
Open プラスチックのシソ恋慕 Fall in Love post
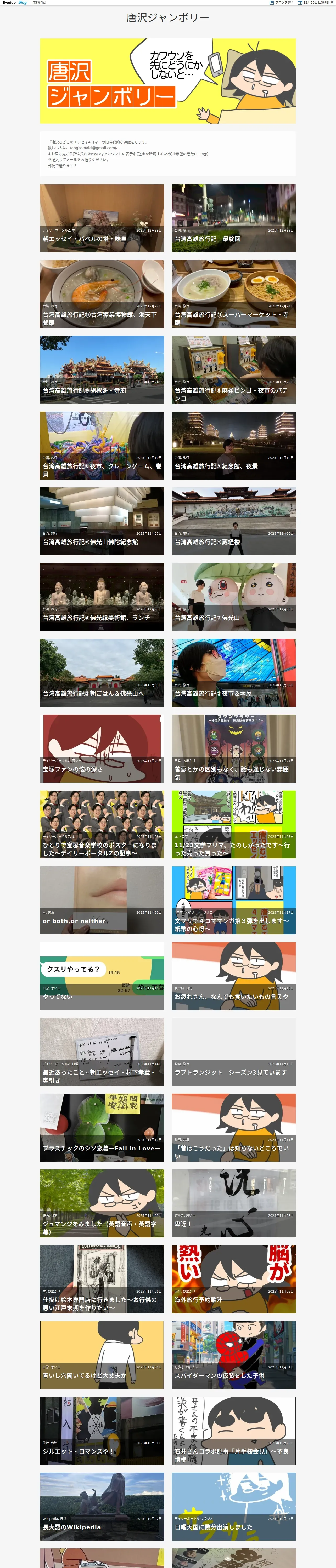(x=102, y=1127)
